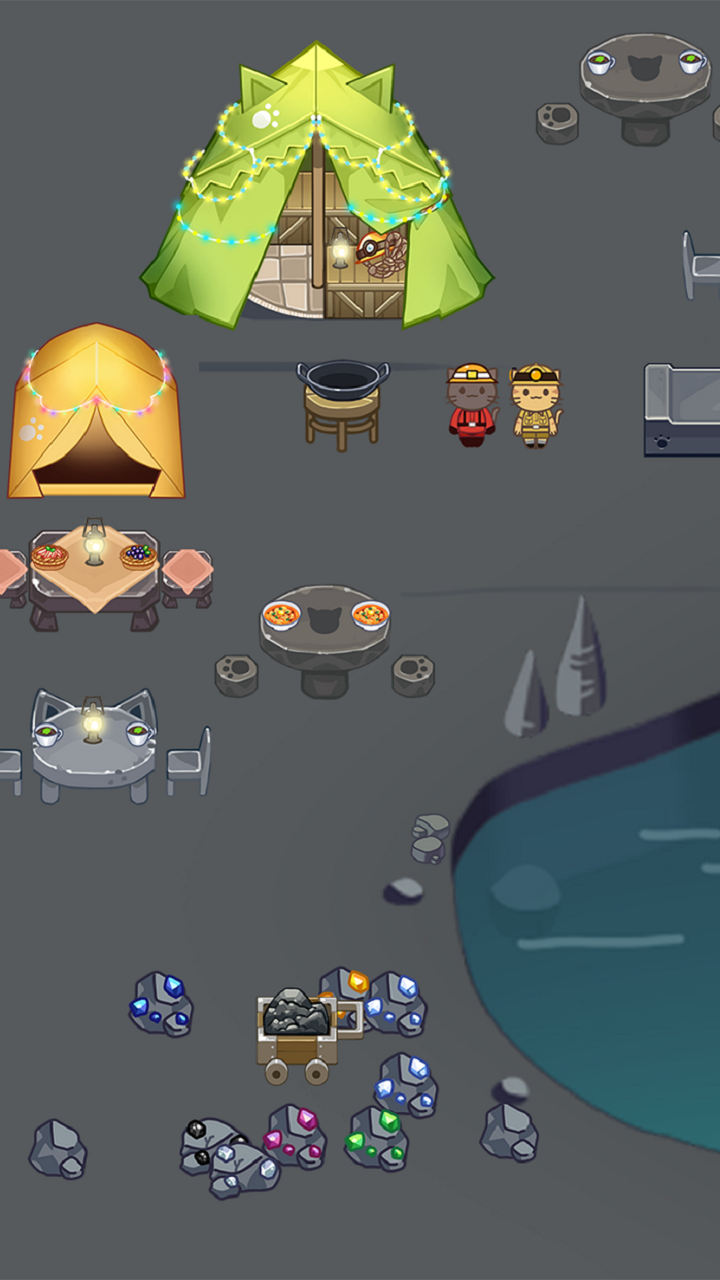This screenshot has height=1280, width=720.
Task: Tap the pink gem ore rock
Action: point(295,1136)
